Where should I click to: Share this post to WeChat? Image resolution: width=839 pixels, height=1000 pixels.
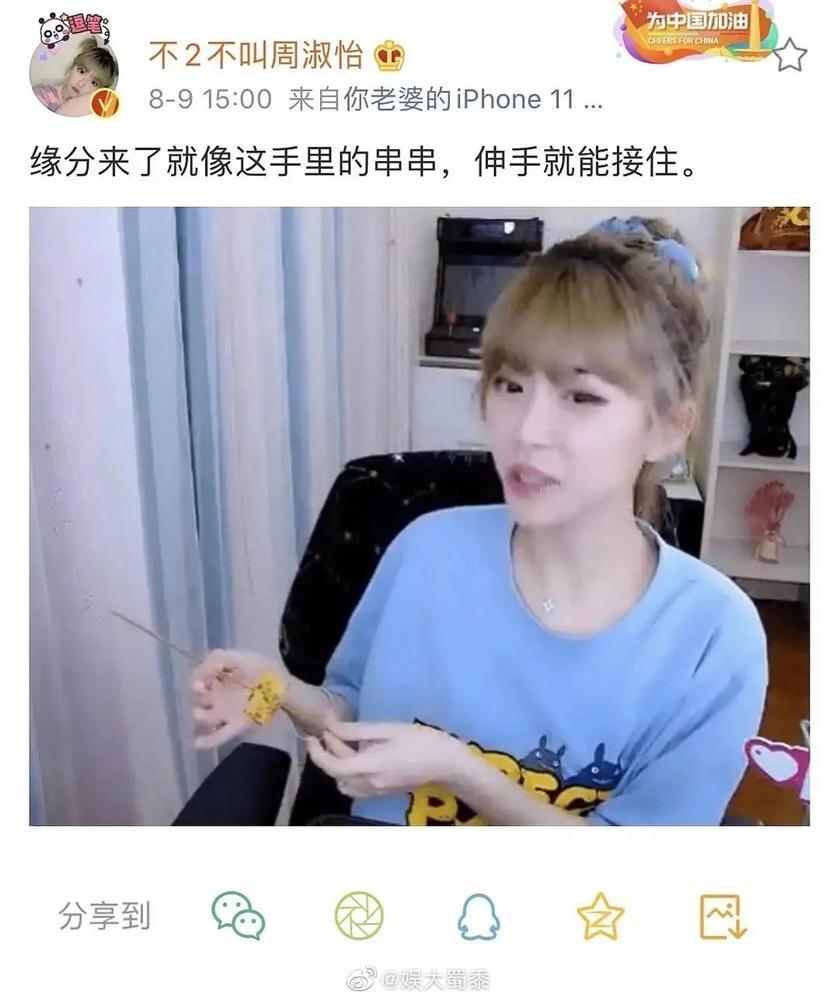tap(238, 915)
